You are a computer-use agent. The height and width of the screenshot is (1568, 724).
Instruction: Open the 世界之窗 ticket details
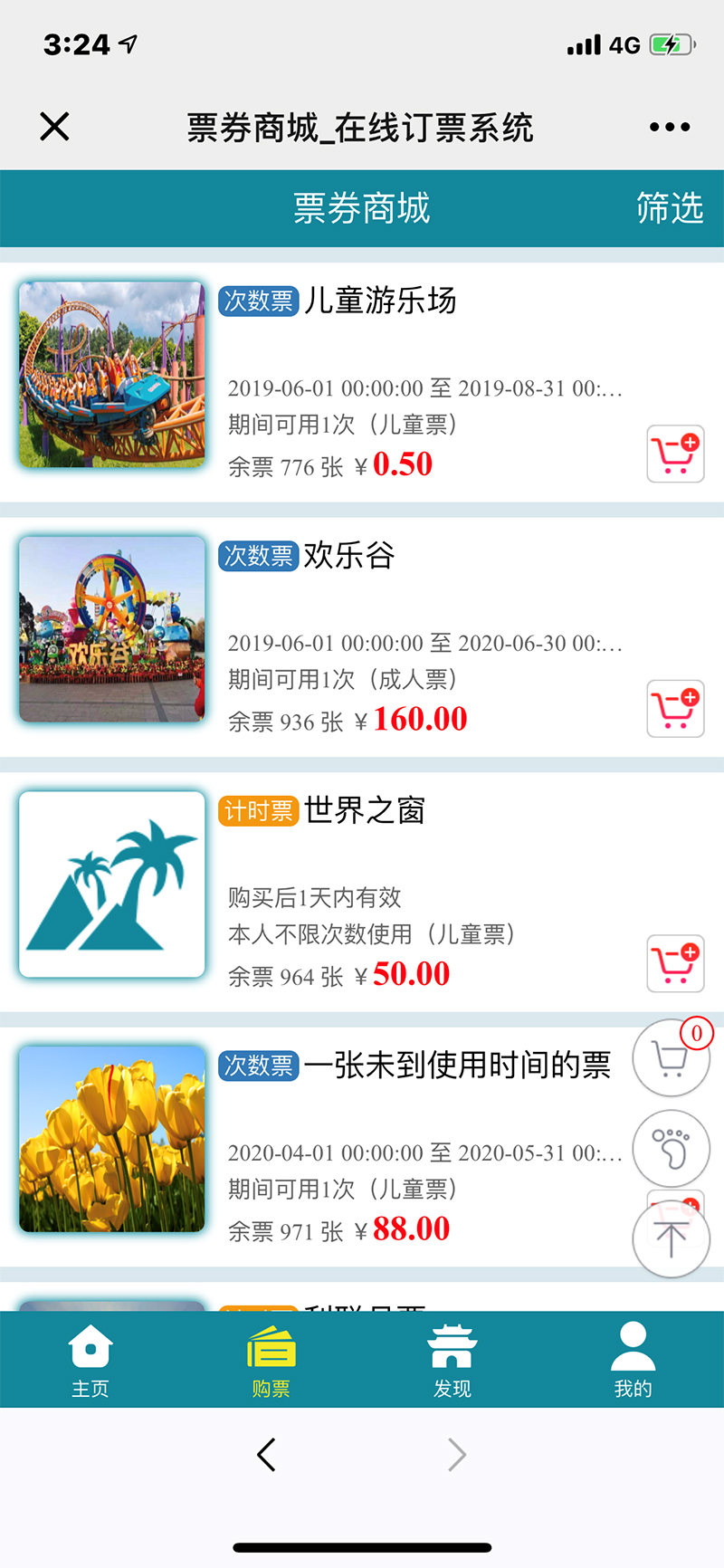pyautogui.click(x=364, y=810)
